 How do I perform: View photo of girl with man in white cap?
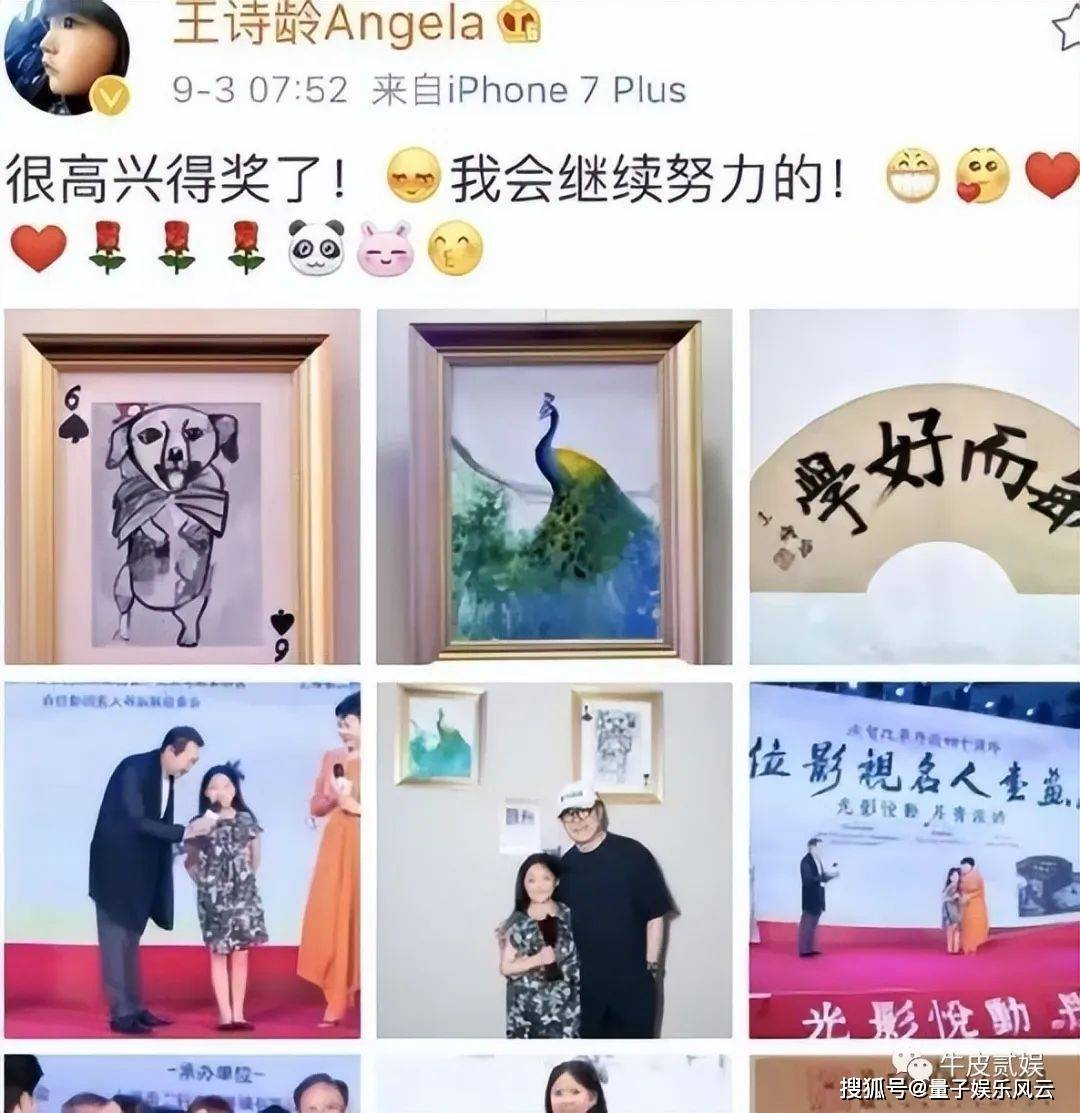(554, 860)
